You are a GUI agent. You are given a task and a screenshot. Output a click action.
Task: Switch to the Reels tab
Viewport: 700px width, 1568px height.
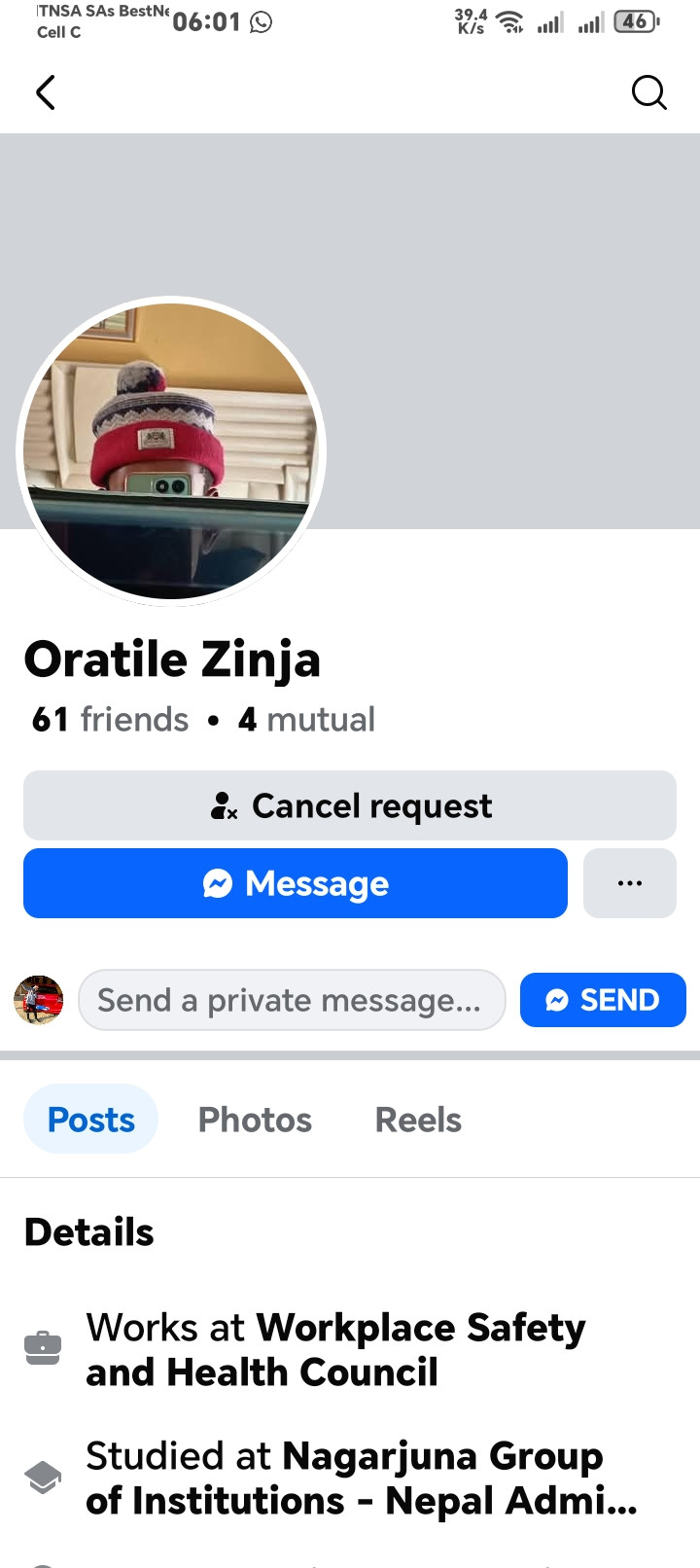point(418,1120)
